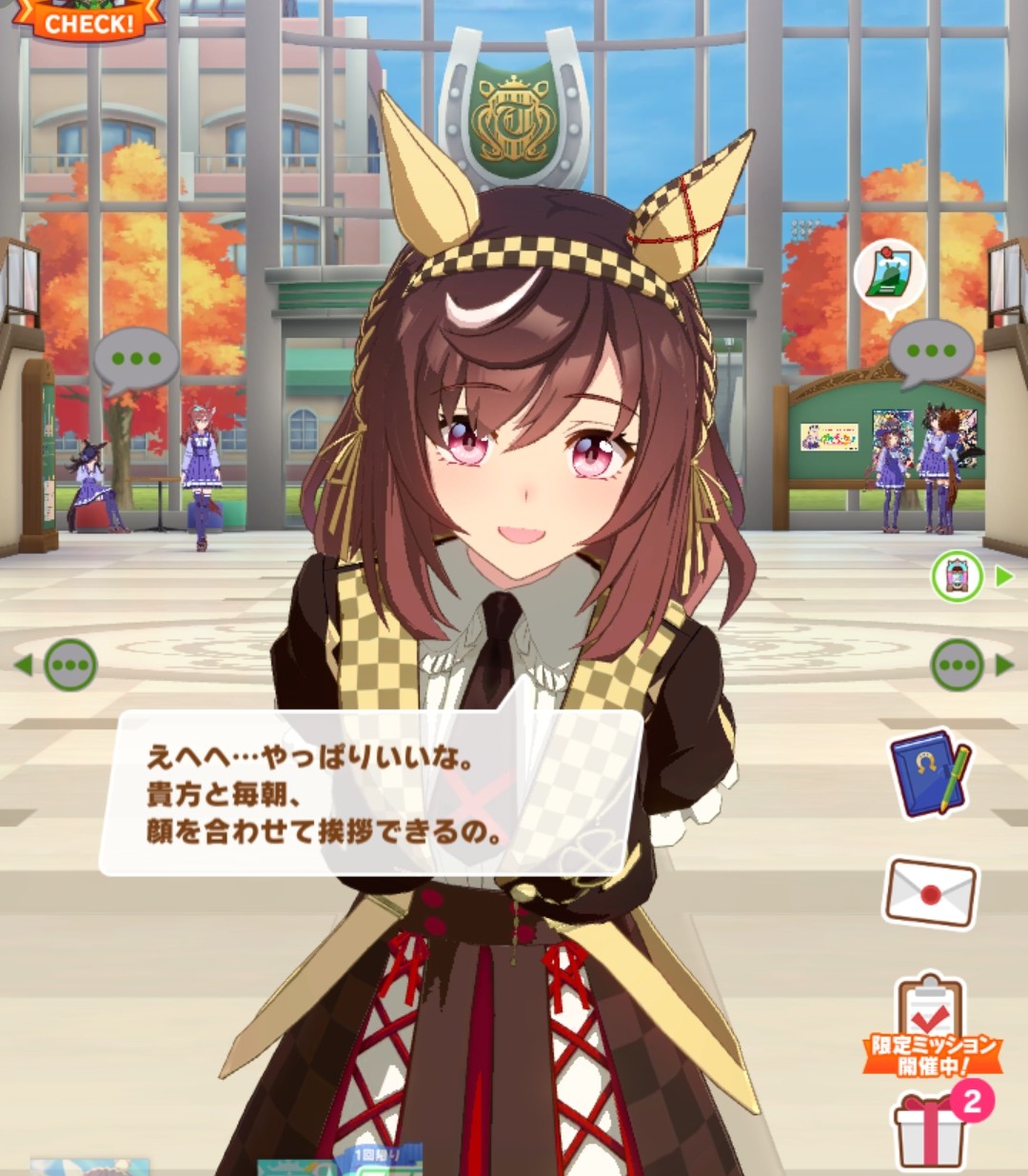Tap the CHECK! banner
This screenshot has height=1176, width=1028.
pyautogui.click(x=89, y=21)
